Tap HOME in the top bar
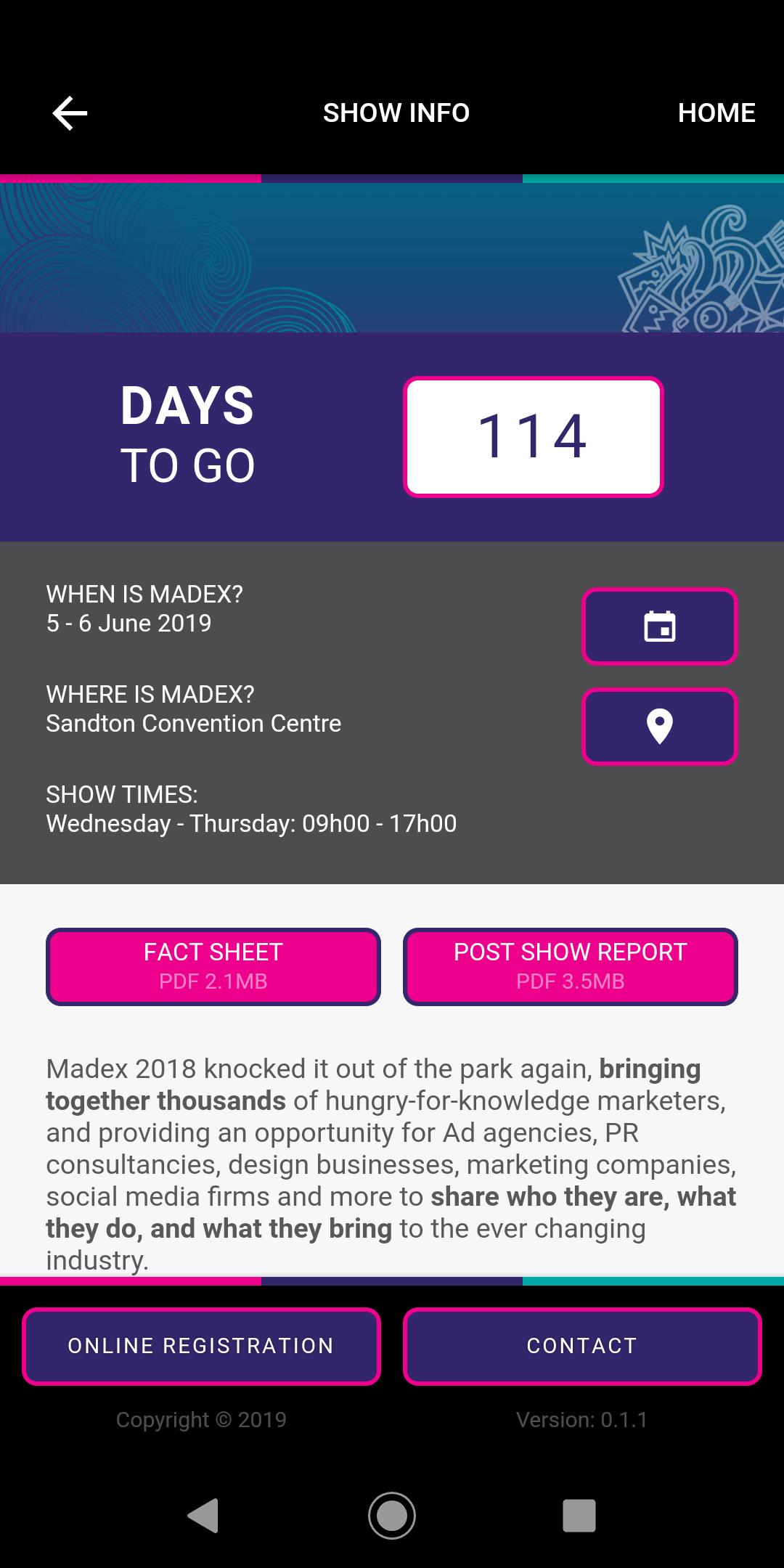 point(716,113)
